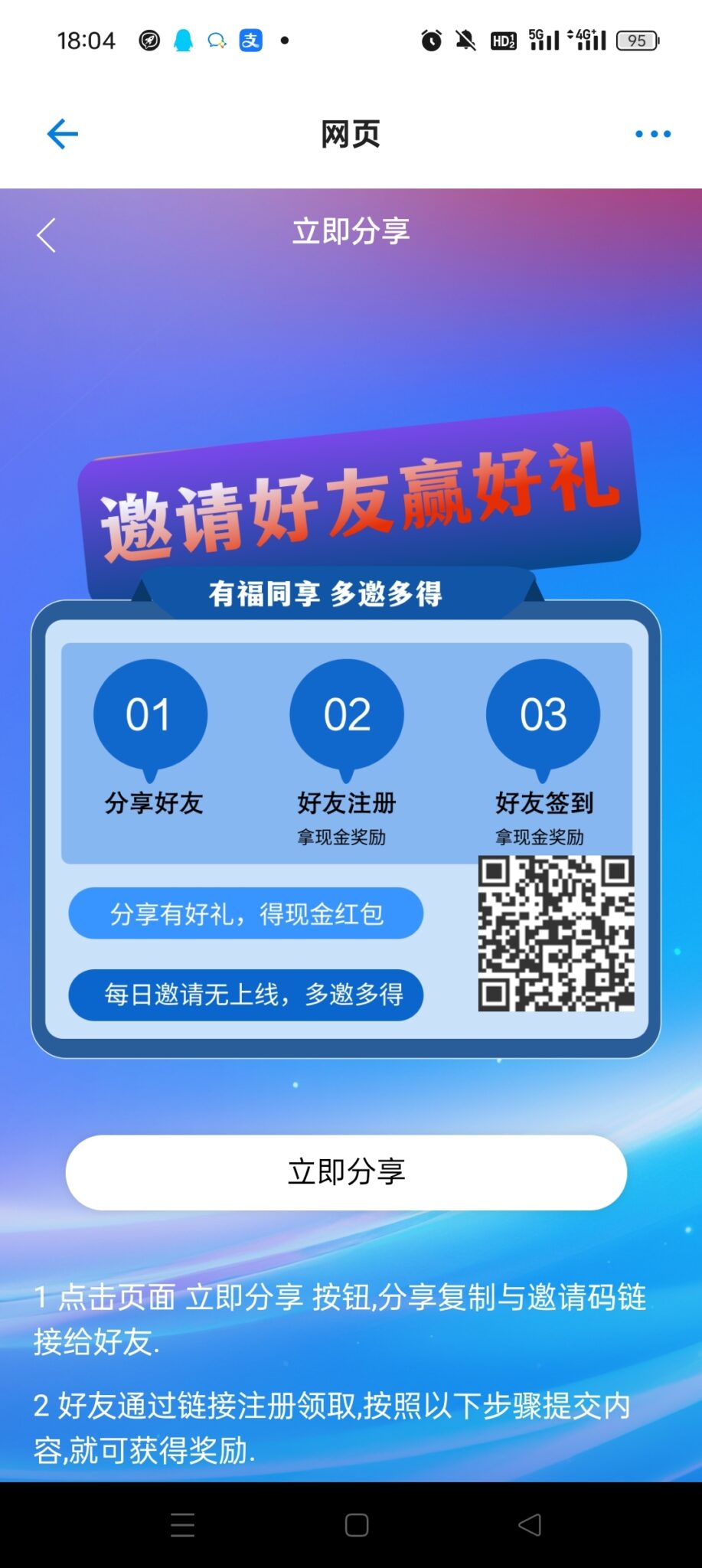Tap the white 立即分享 button
This screenshot has height=1568, width=702.
(346, 1172)
